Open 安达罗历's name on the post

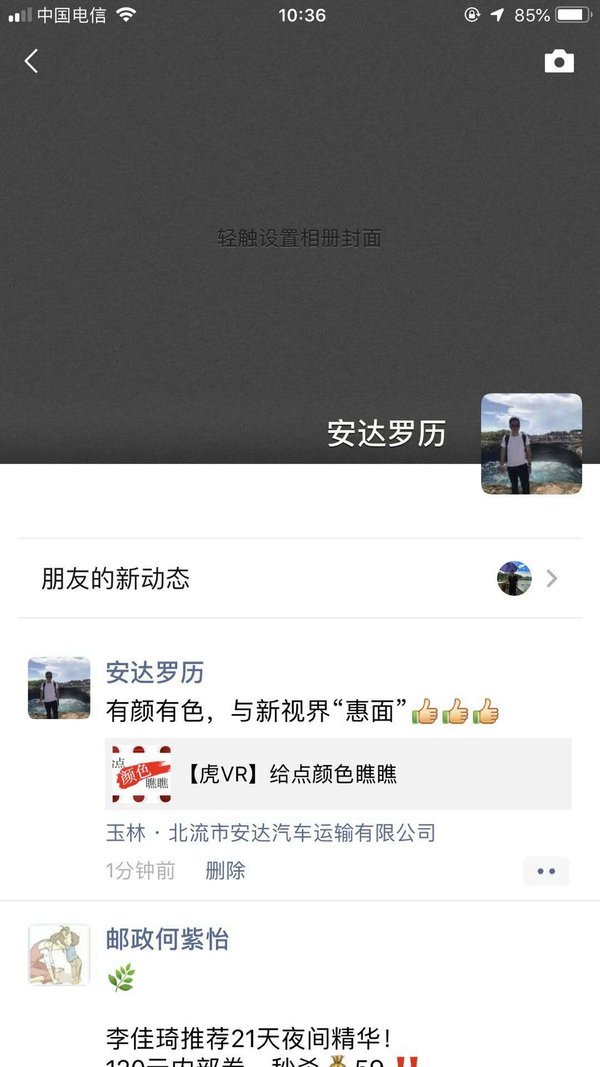[155, 671]
